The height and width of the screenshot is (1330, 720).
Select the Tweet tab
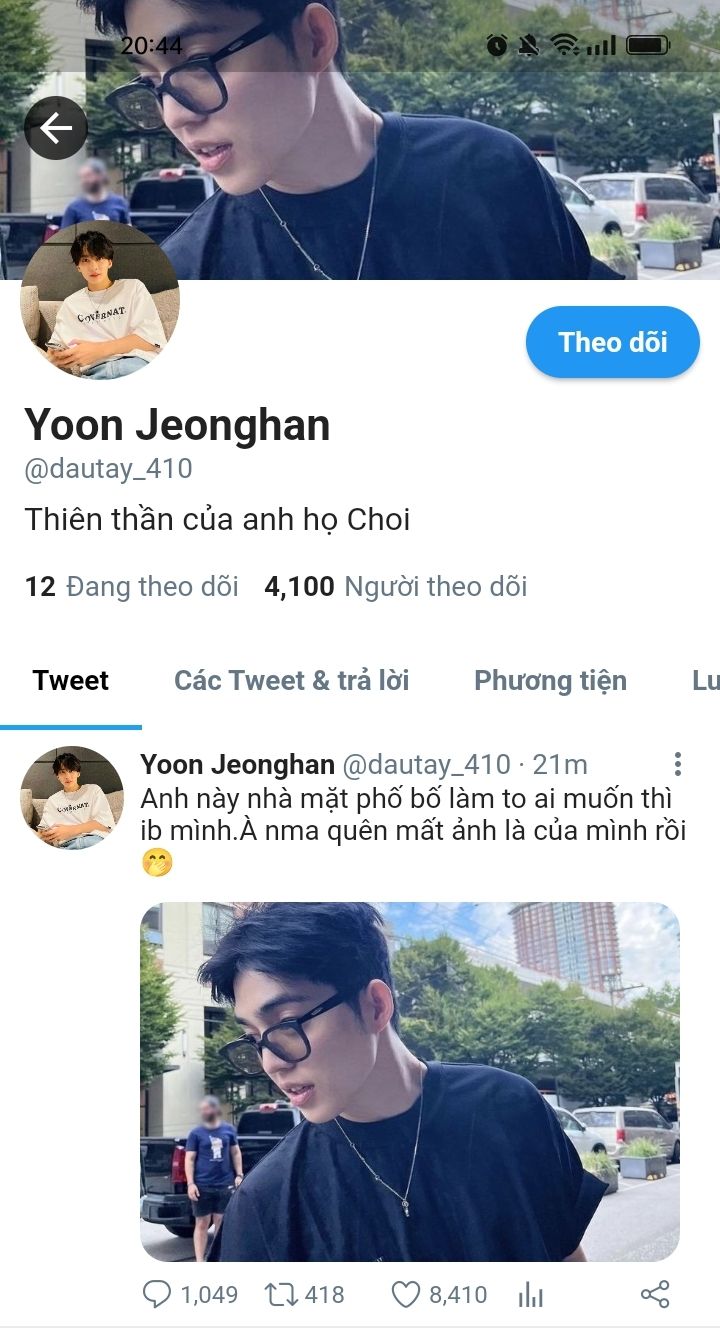point(71,681)
